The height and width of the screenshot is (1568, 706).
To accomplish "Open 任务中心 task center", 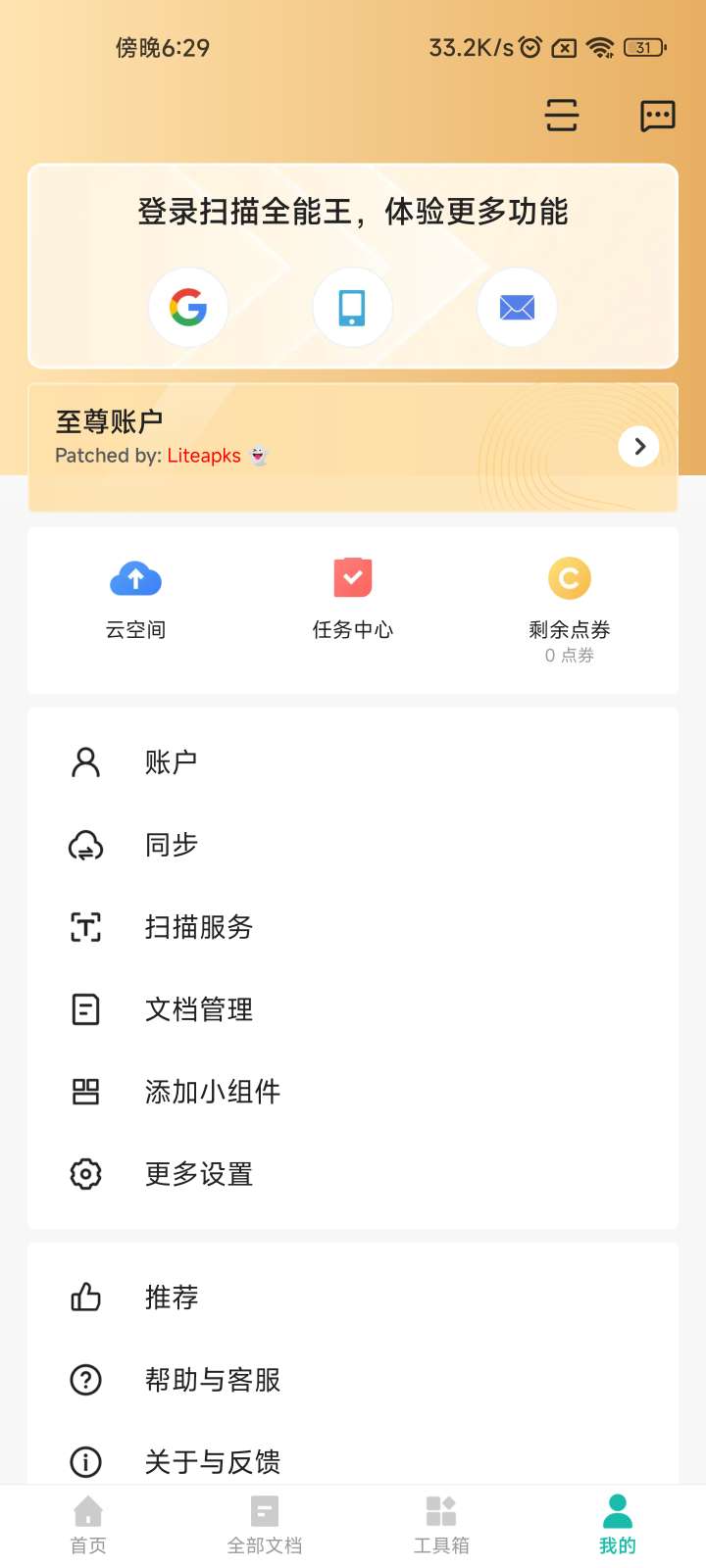I will tap(353, 600).
